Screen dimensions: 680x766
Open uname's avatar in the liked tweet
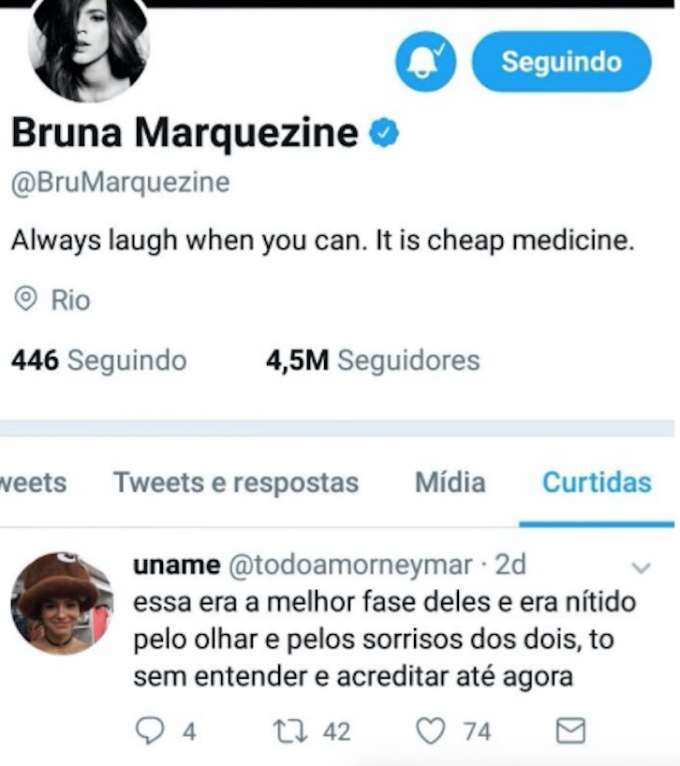click(x=61, y=603)
